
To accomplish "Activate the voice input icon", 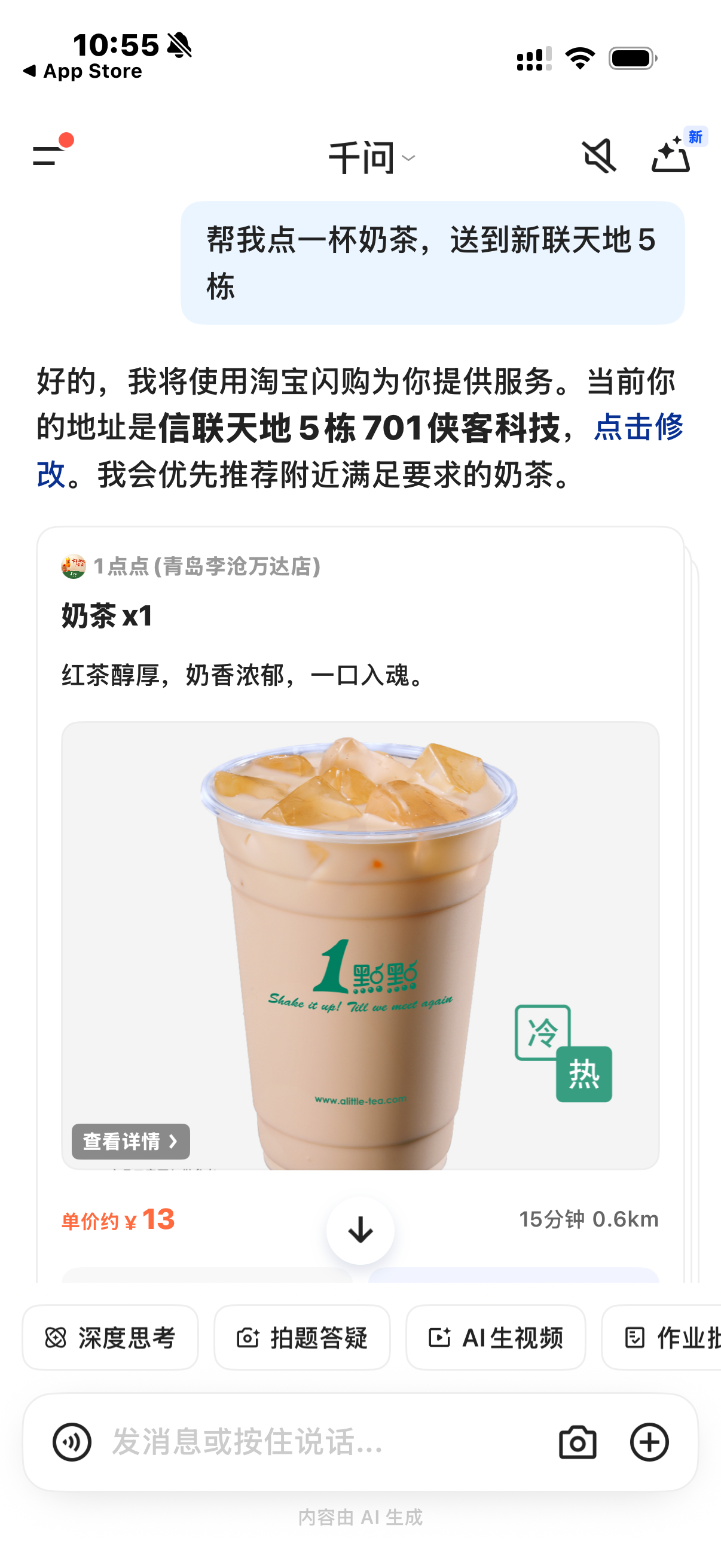I will (73, 1441).
